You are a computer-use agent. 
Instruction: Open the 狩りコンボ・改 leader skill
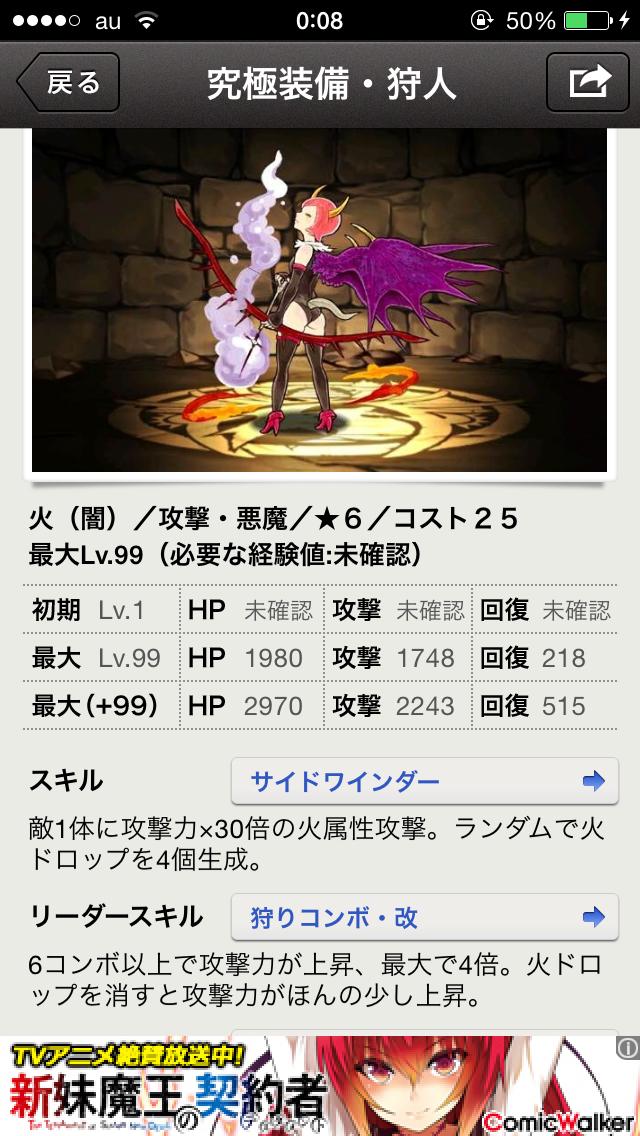point(424,916)
